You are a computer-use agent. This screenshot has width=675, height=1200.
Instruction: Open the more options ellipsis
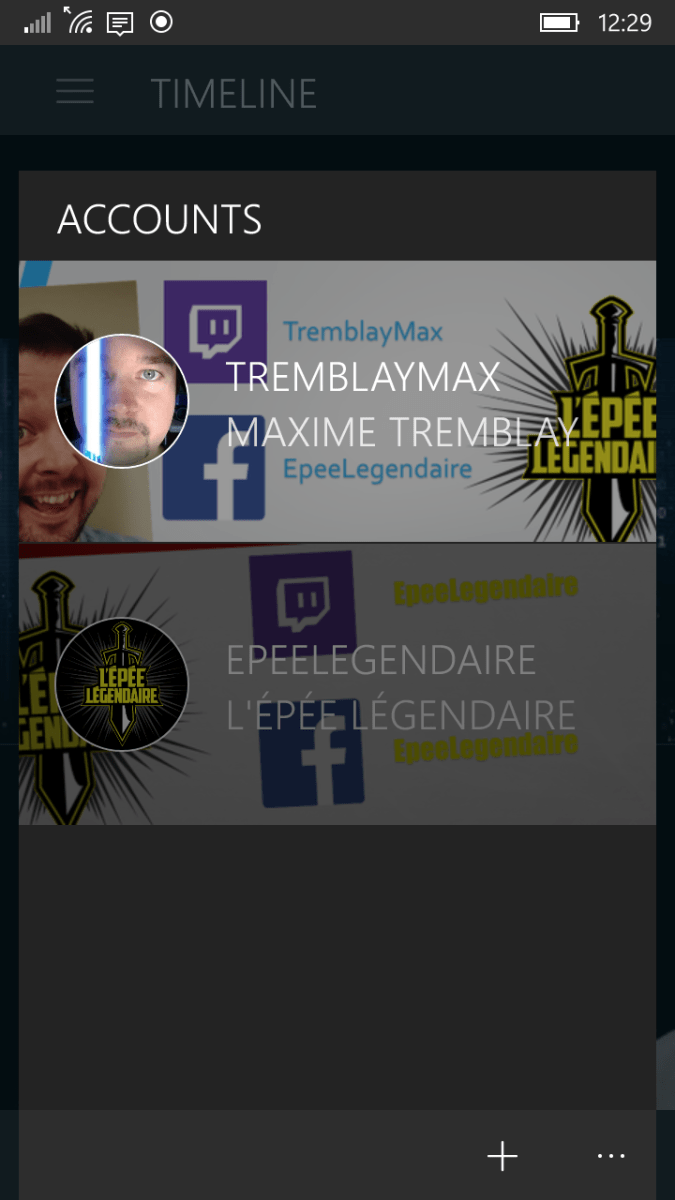[x=611, y=1156]
